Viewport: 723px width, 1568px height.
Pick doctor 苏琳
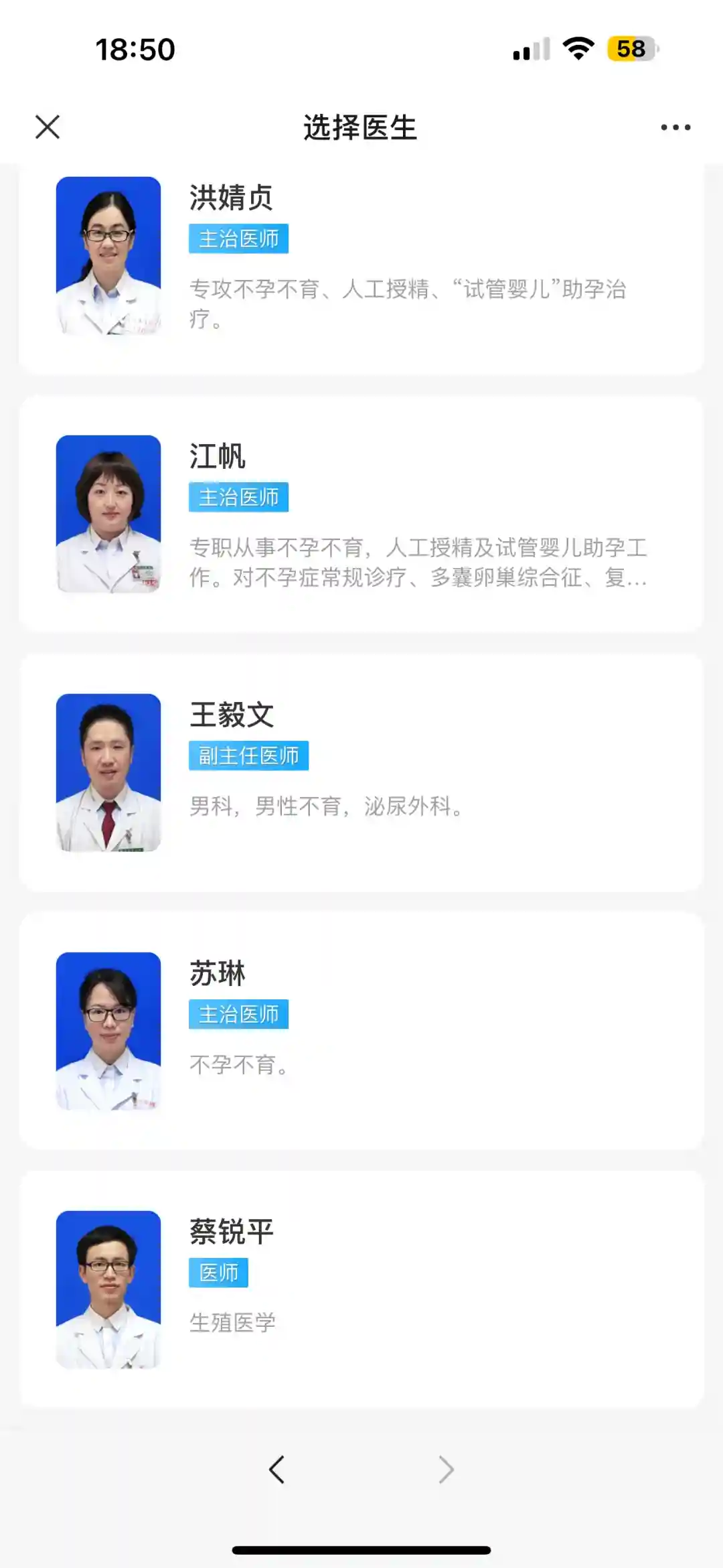coord(361,1031)
